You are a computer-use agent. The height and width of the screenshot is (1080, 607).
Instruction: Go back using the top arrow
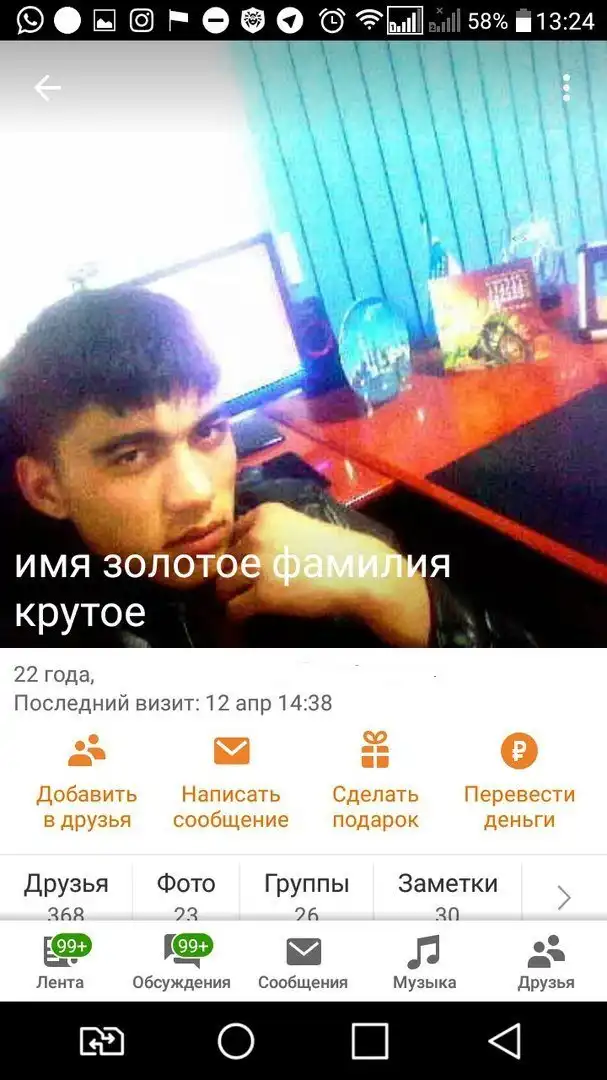(47, 88)
